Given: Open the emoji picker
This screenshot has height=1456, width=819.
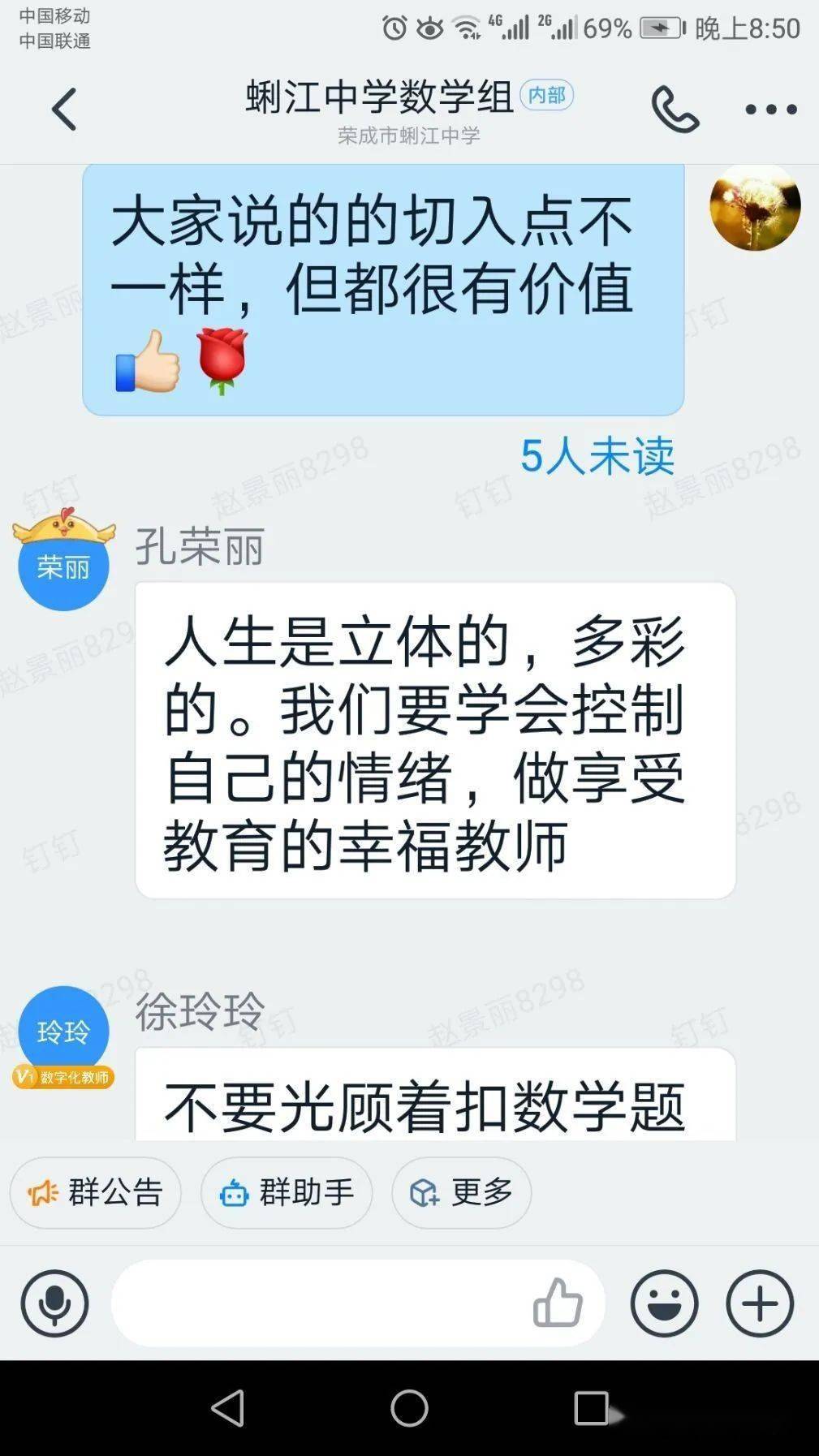Looking at the screenshot, I should (664, 1303).
